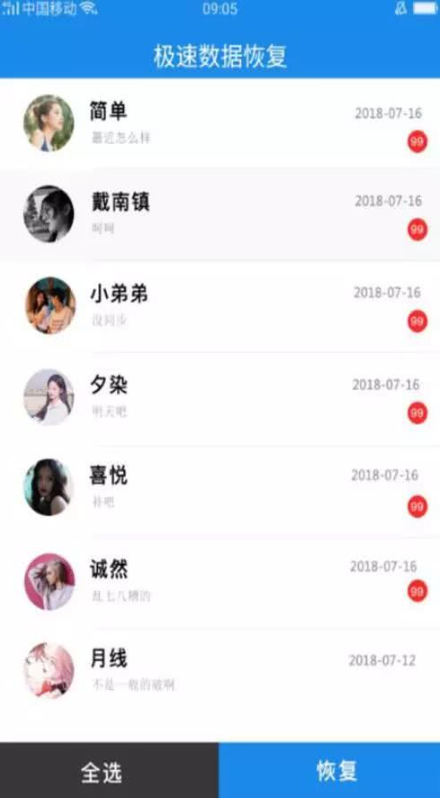Image resolution: width=440 pixels, height=800 pixels.
Task: Open the chat row for 简单
Action: [220, 123]
